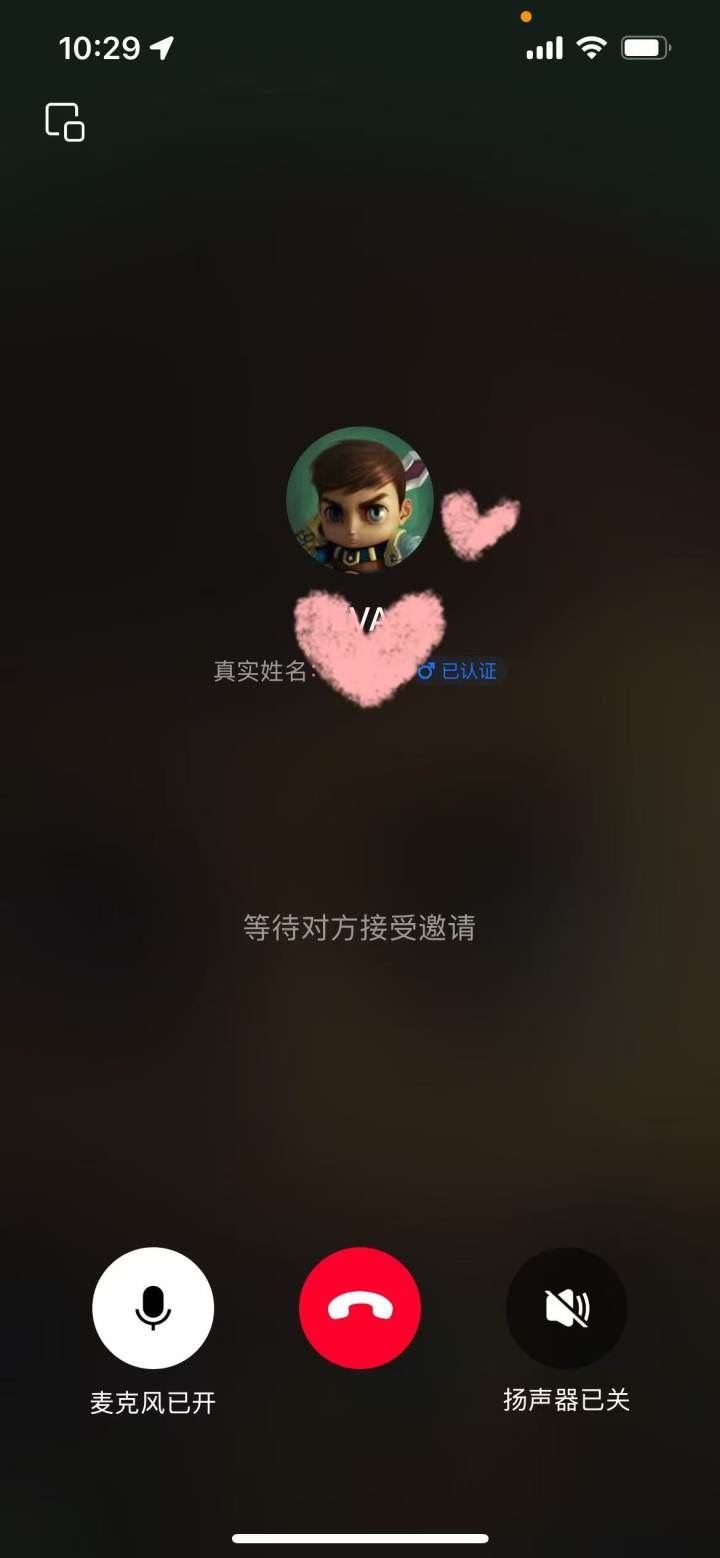Minimize the call to a floating window

point(65,122)
